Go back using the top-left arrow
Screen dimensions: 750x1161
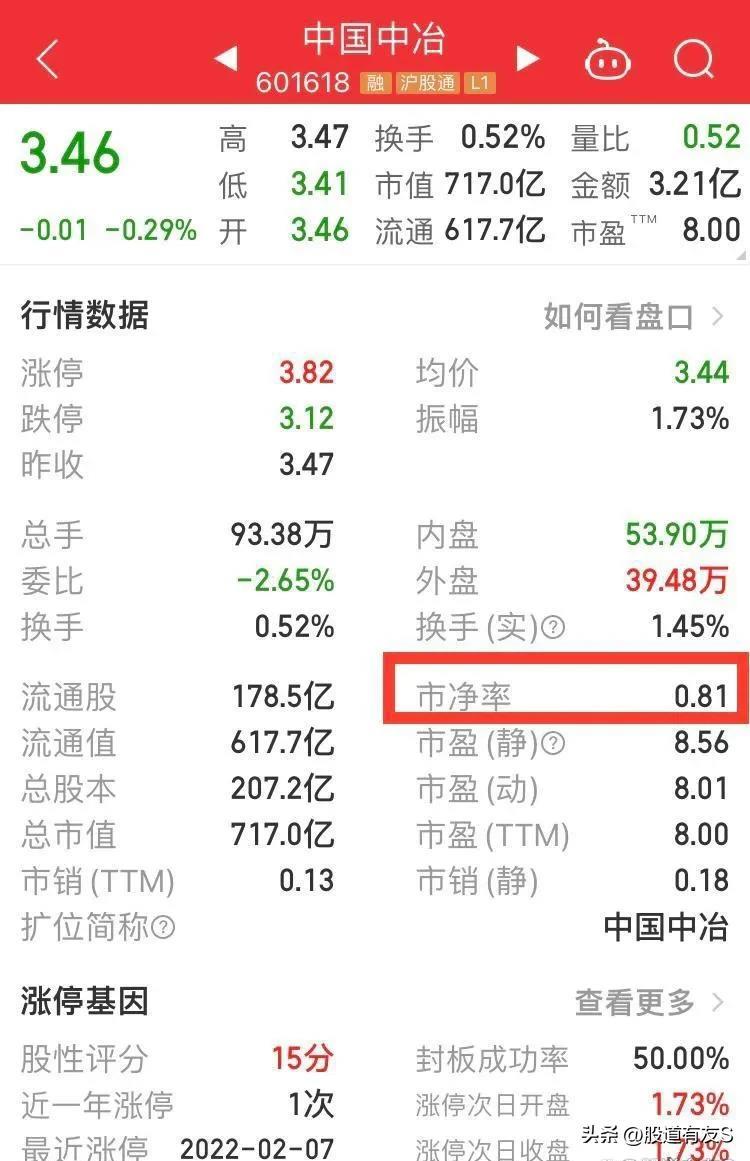(46, 60)
